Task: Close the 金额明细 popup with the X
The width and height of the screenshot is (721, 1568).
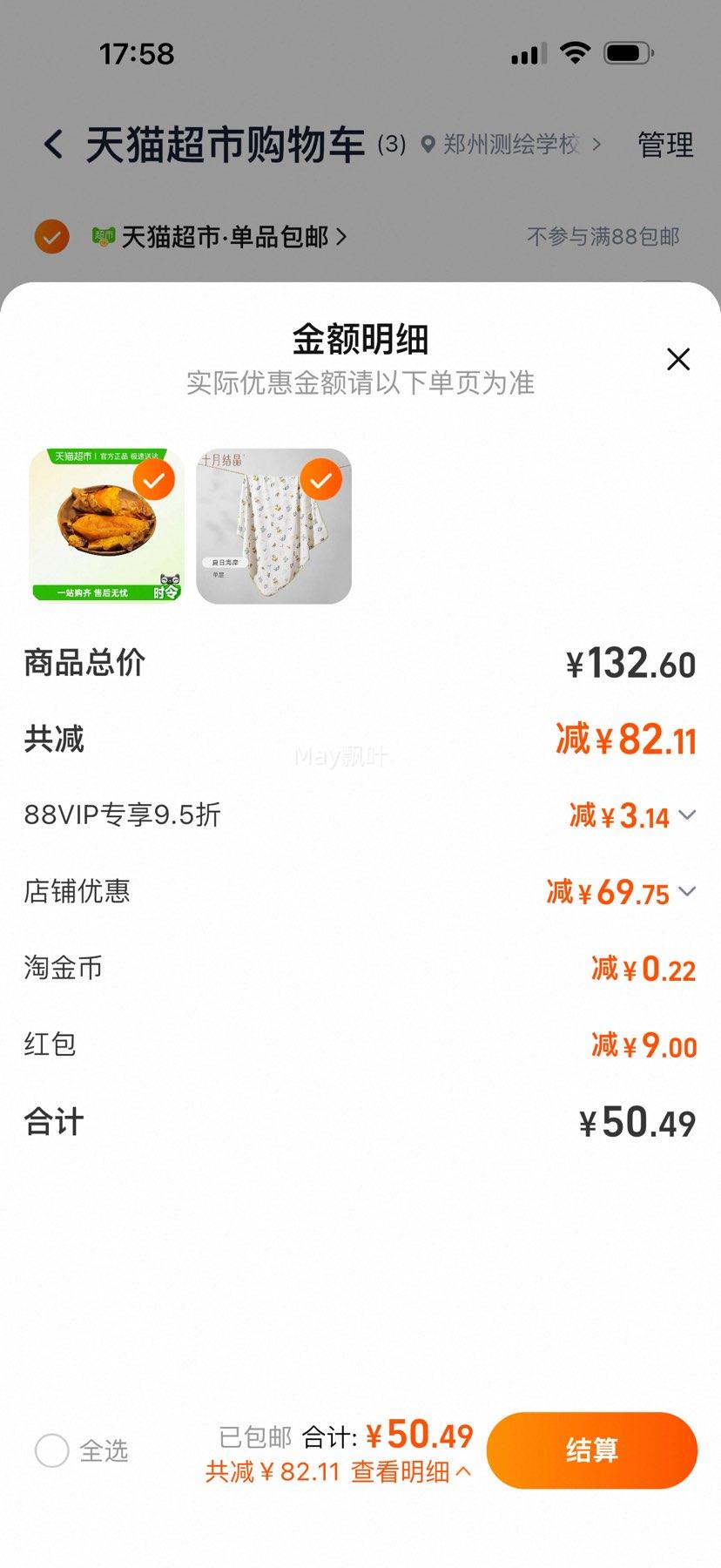Action: (678, 359)
